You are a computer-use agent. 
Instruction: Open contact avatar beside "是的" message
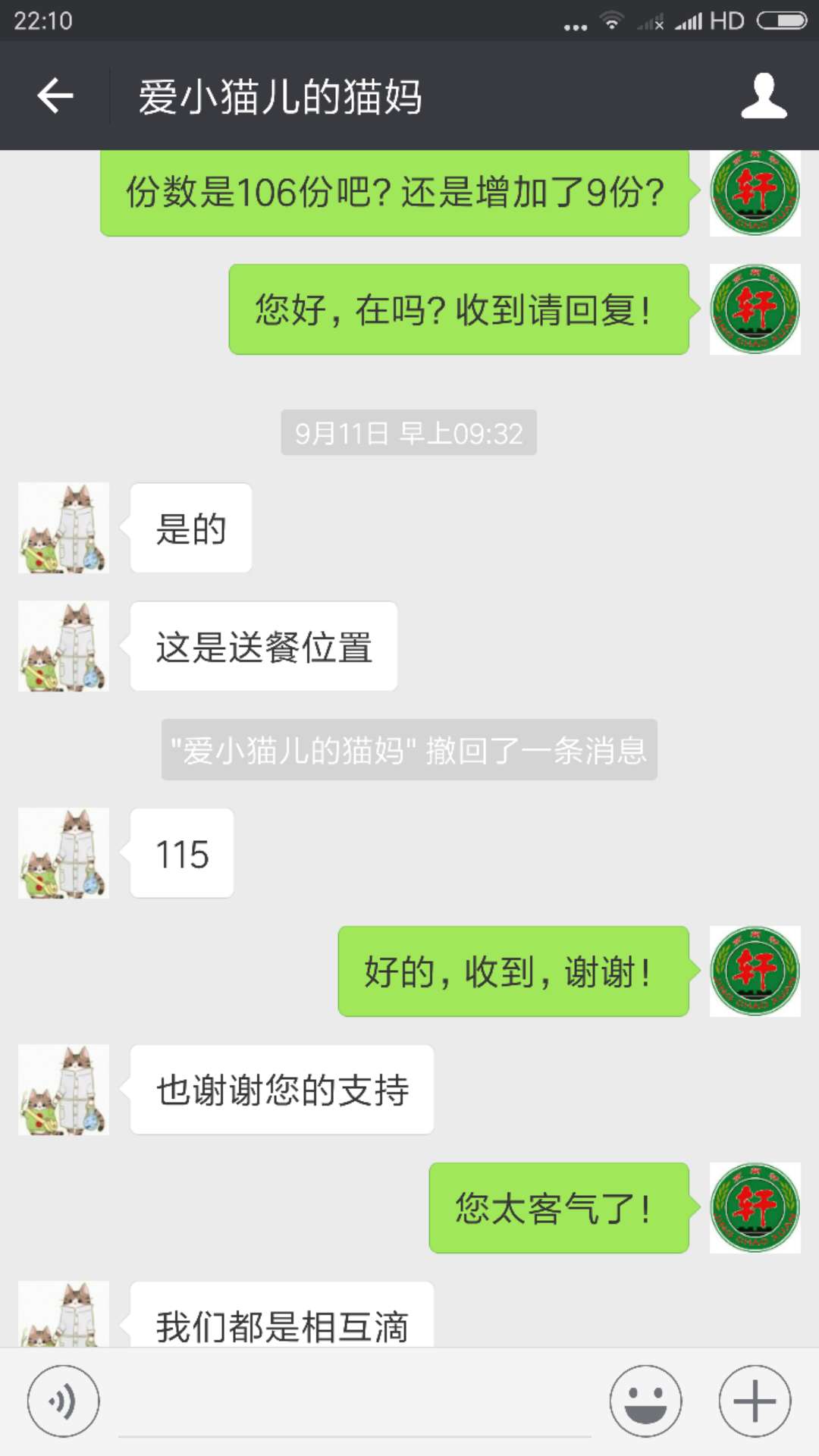click(x=64, y=528)
